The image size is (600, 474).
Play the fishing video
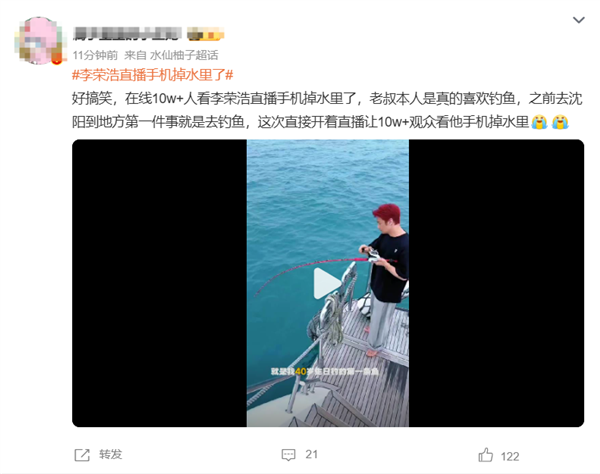[327, 283]
